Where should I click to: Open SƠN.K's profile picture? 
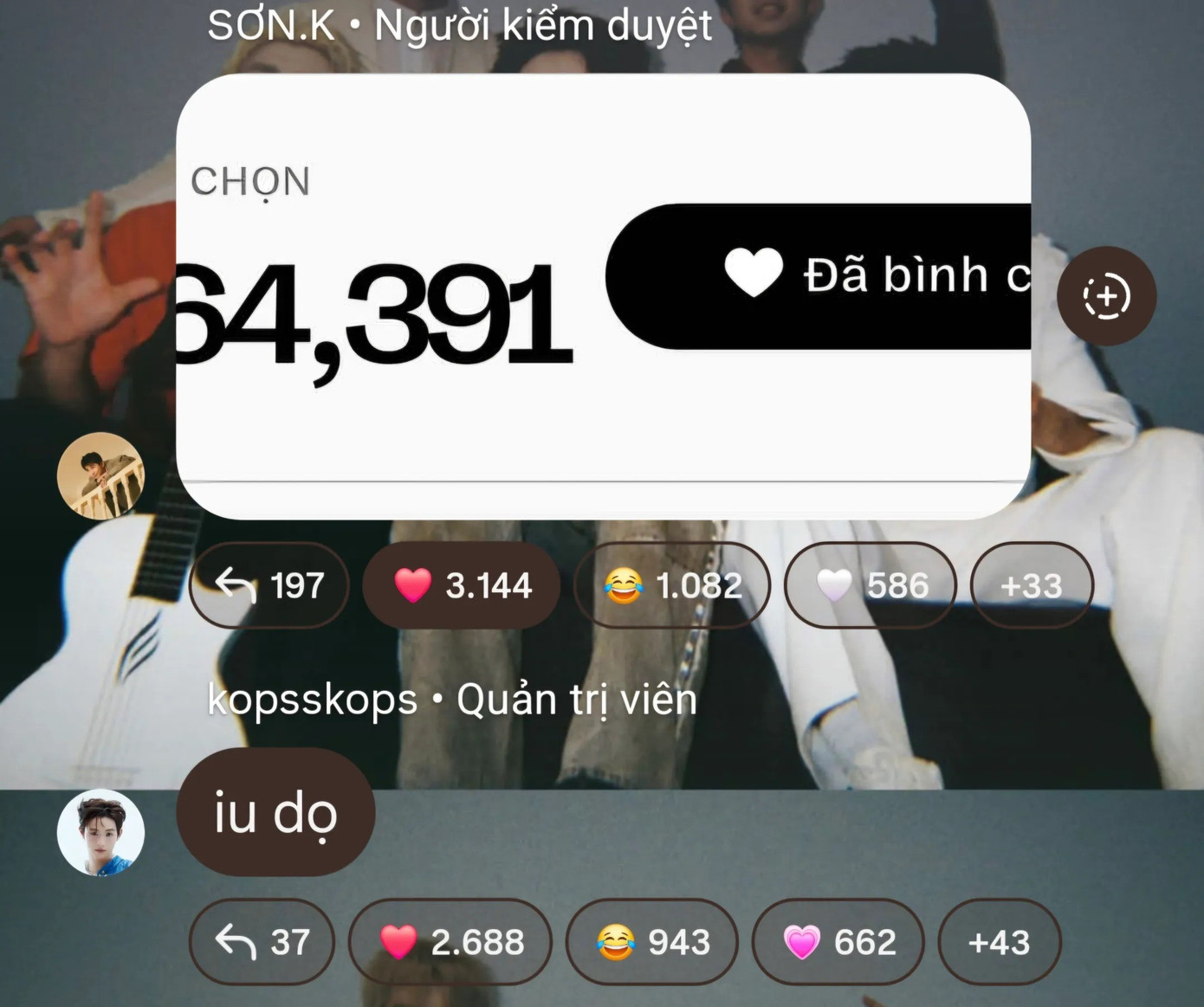pyautogui.click(x=100, y=476)
